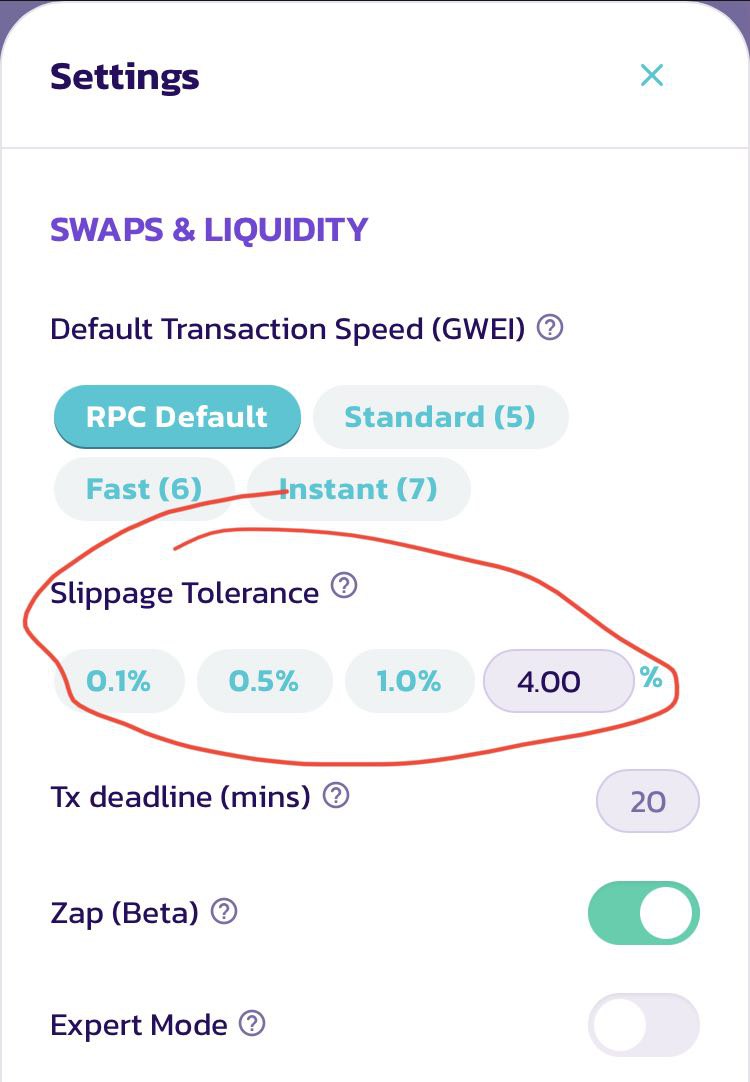Turn off Zap (Beta)
Image resolution: width=750 pixels, height=1082 pixels.
point(643,913)
